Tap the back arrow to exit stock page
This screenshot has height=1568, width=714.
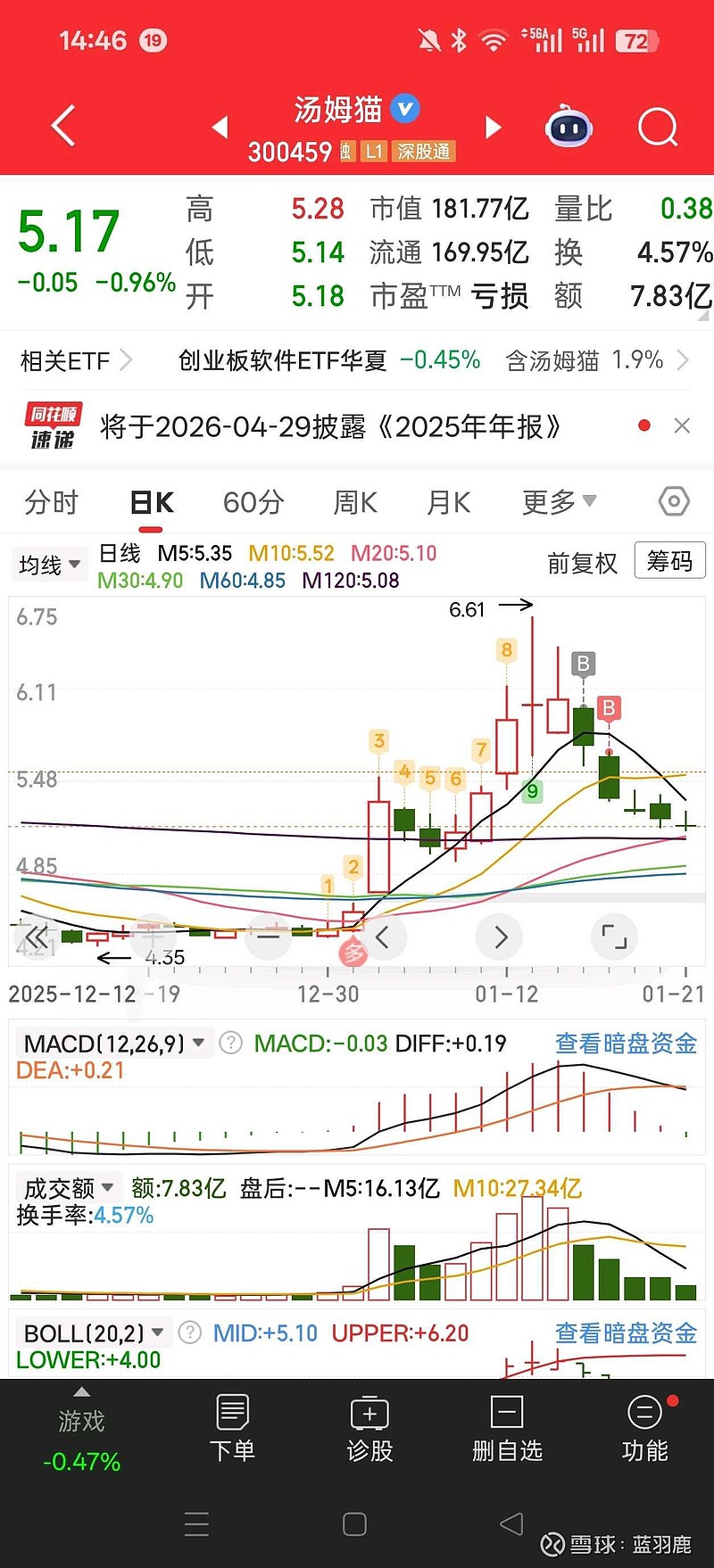(x=61, y=126)
